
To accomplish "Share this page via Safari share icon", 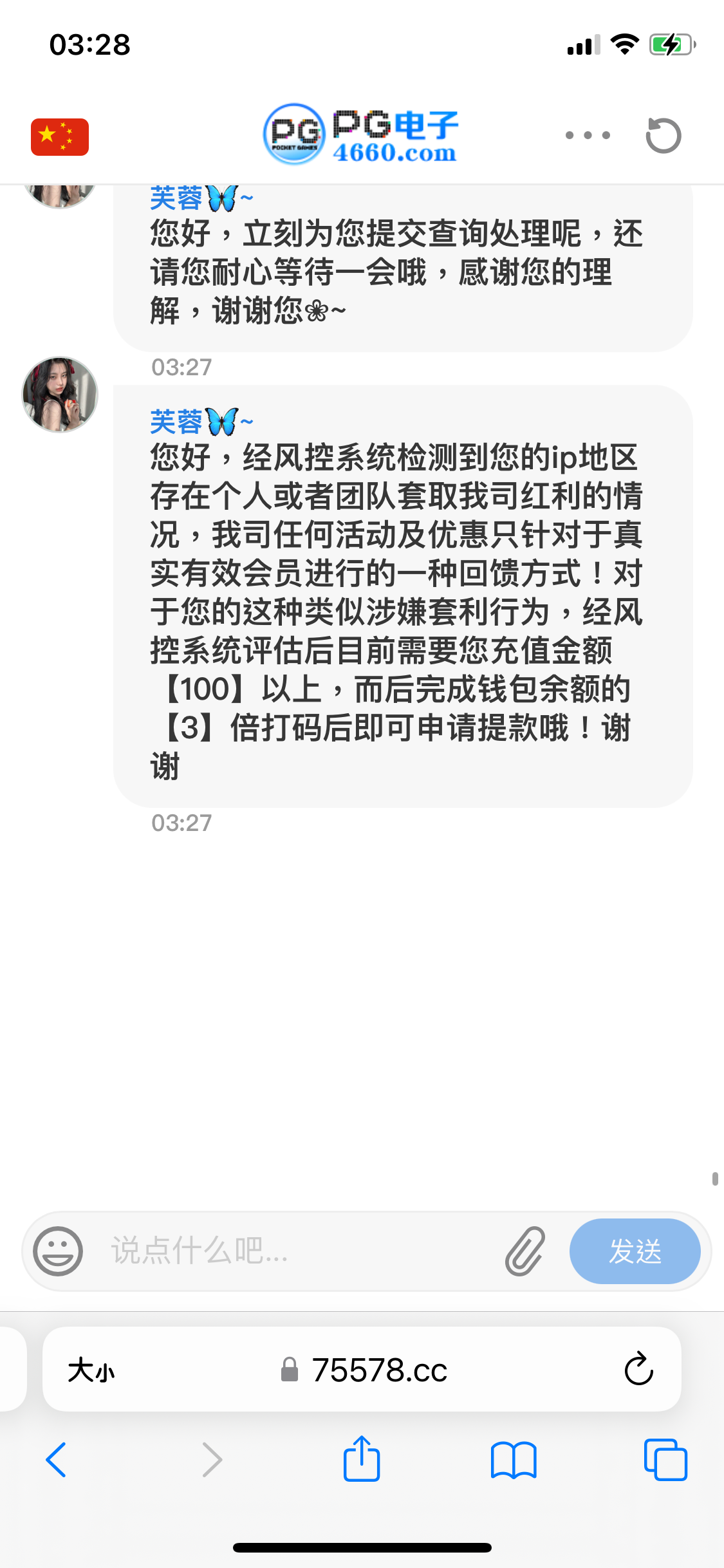I will tap(362, 1459).
